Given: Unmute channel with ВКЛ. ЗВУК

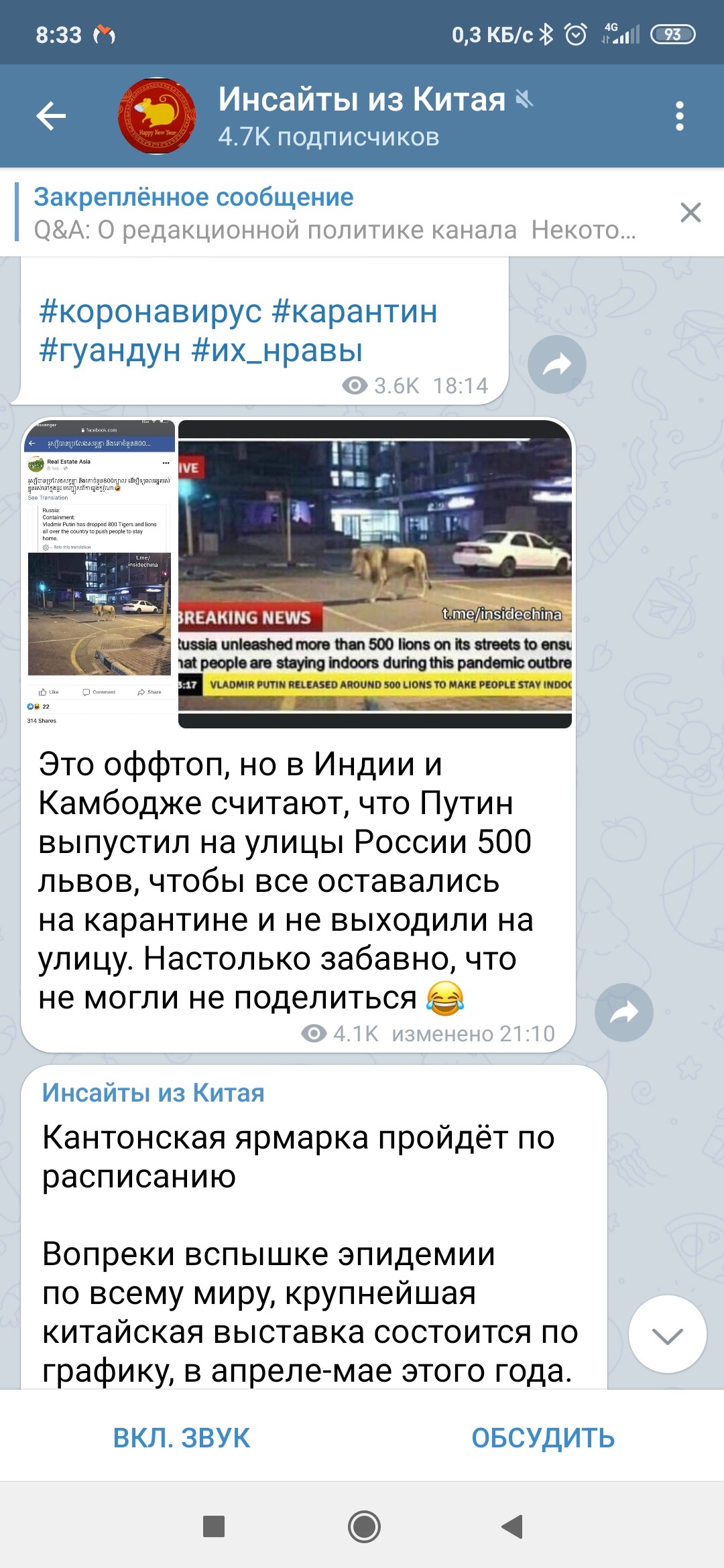Looking at the screenshot, I should pyautogui.click(x=182, y=1438).
